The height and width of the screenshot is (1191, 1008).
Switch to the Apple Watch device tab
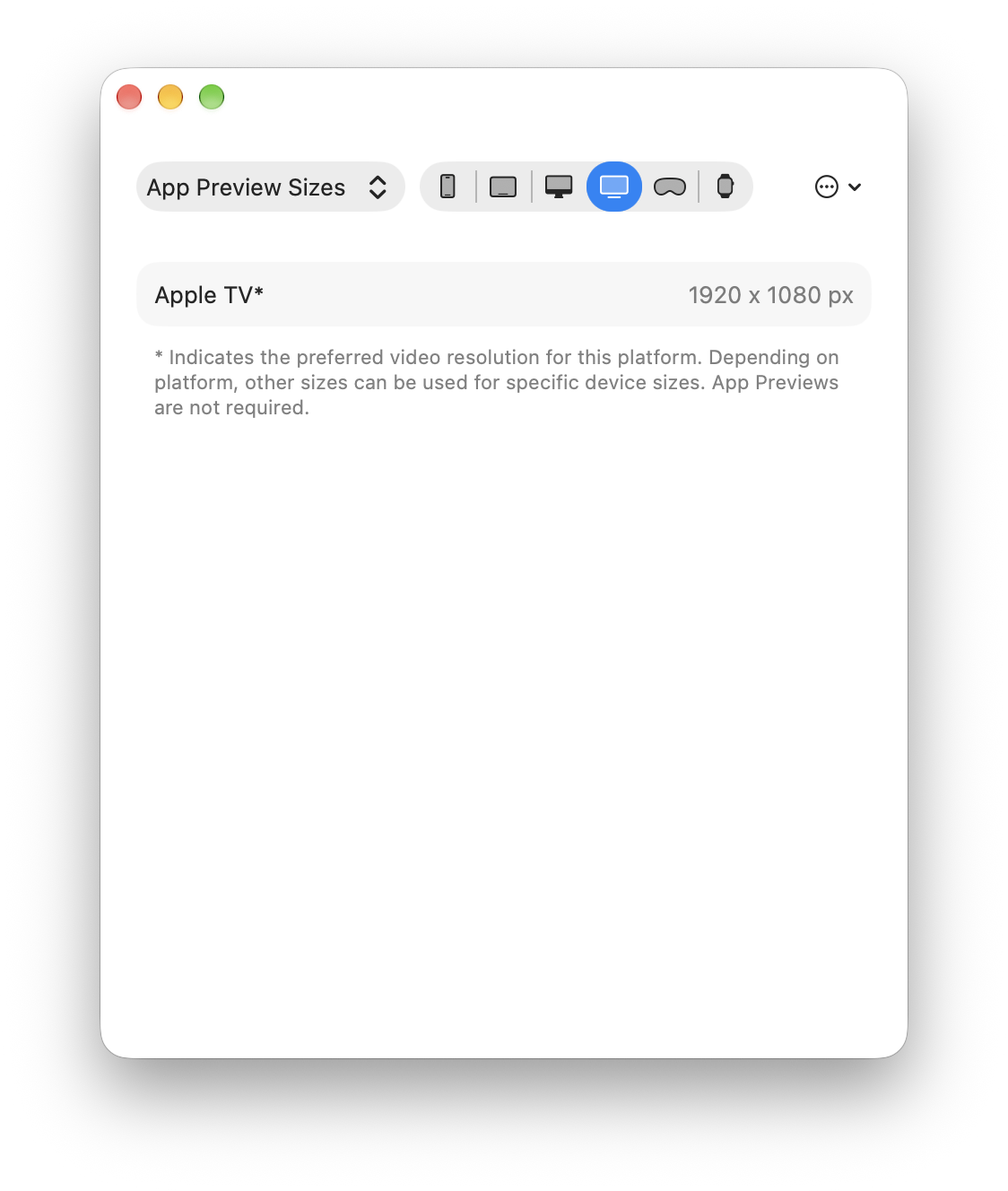(x=726, y=187)
